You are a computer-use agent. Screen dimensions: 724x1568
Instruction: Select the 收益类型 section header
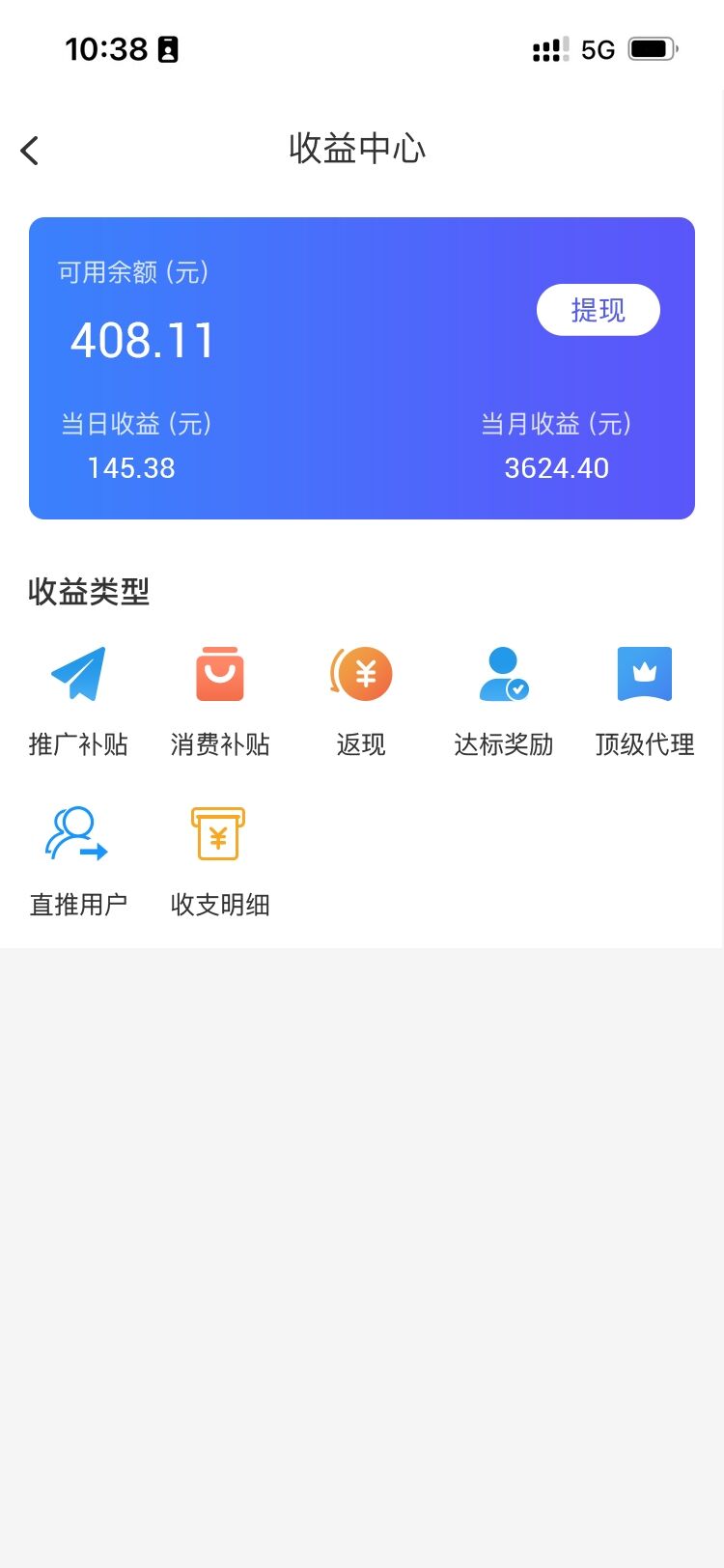[x=89, y=592]
